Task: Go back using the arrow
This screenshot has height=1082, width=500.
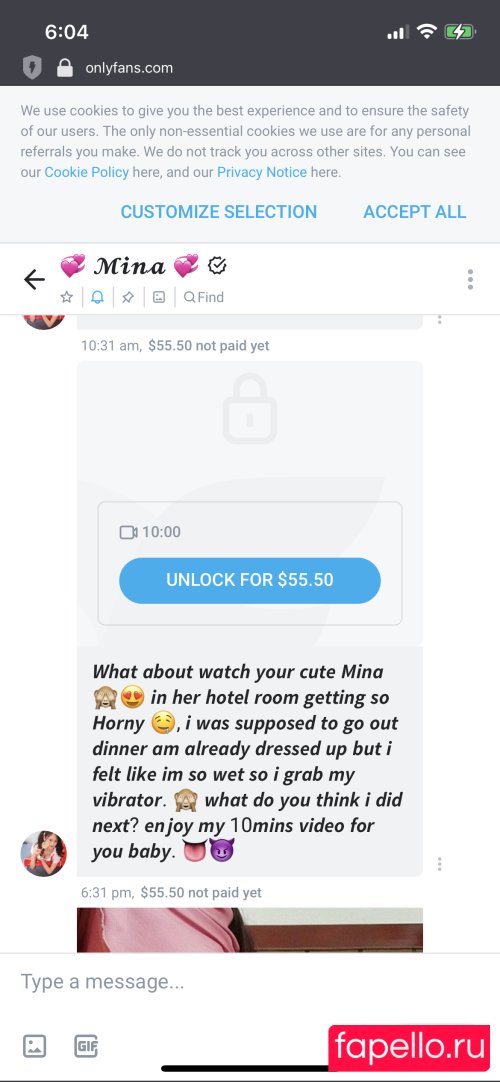Action: [34, 279]
